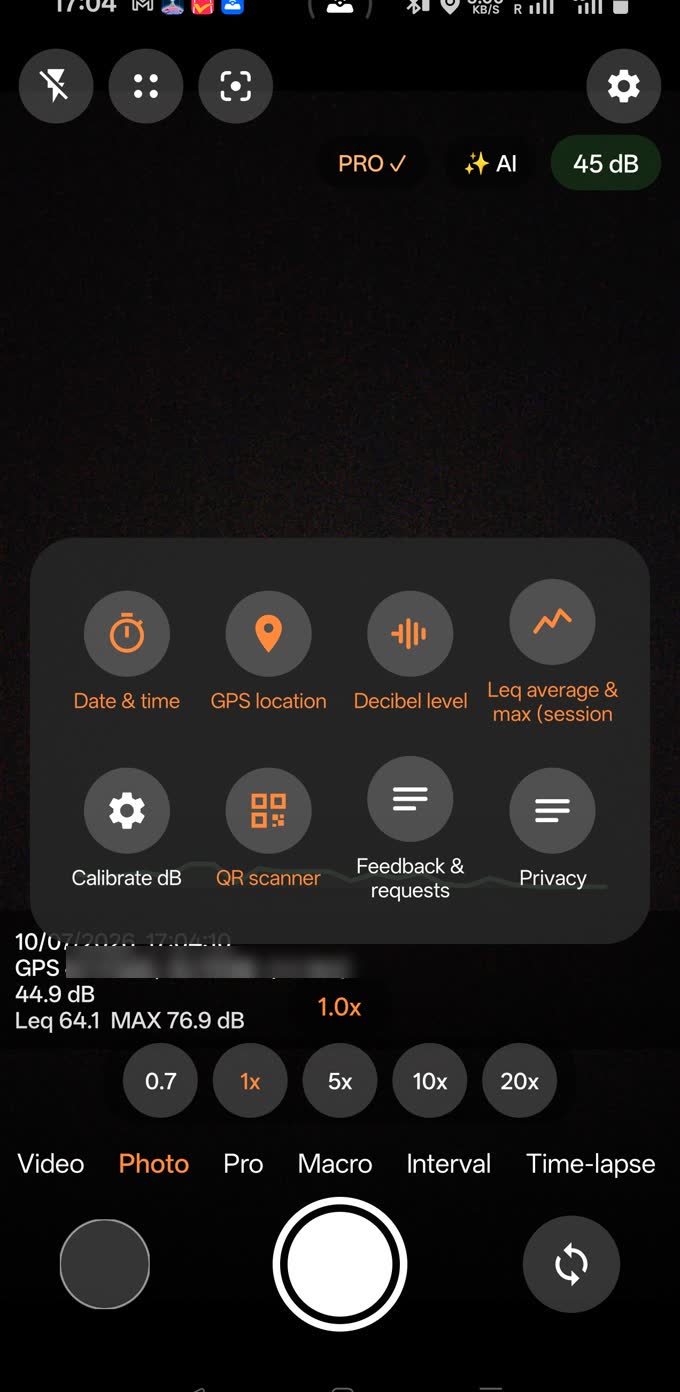Open the grid dots option
The image size is (680, 1392).
(146, 87)
